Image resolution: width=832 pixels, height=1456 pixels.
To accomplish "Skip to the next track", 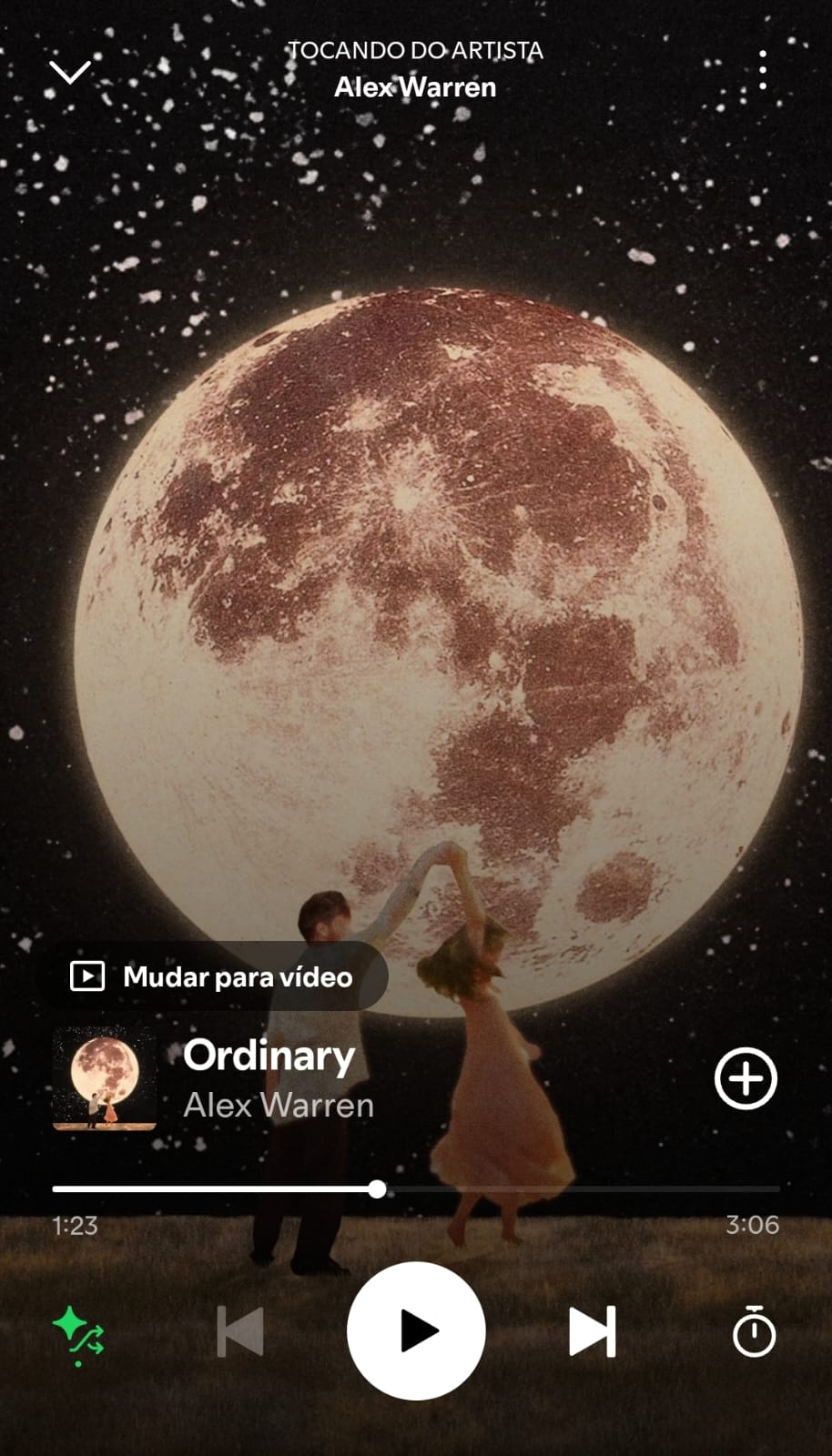I will click(x=593, y=1331).
